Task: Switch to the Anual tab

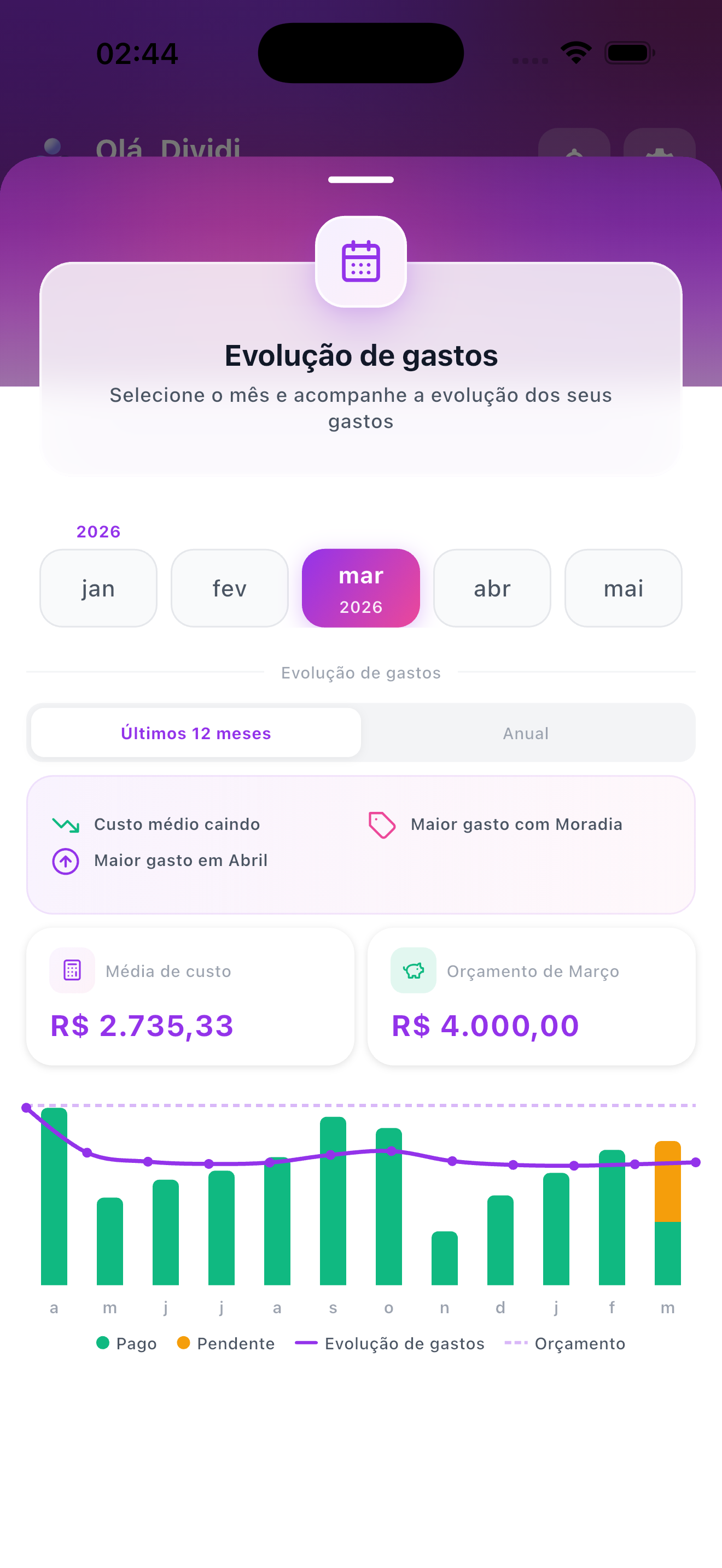Action: click(526, 733)
